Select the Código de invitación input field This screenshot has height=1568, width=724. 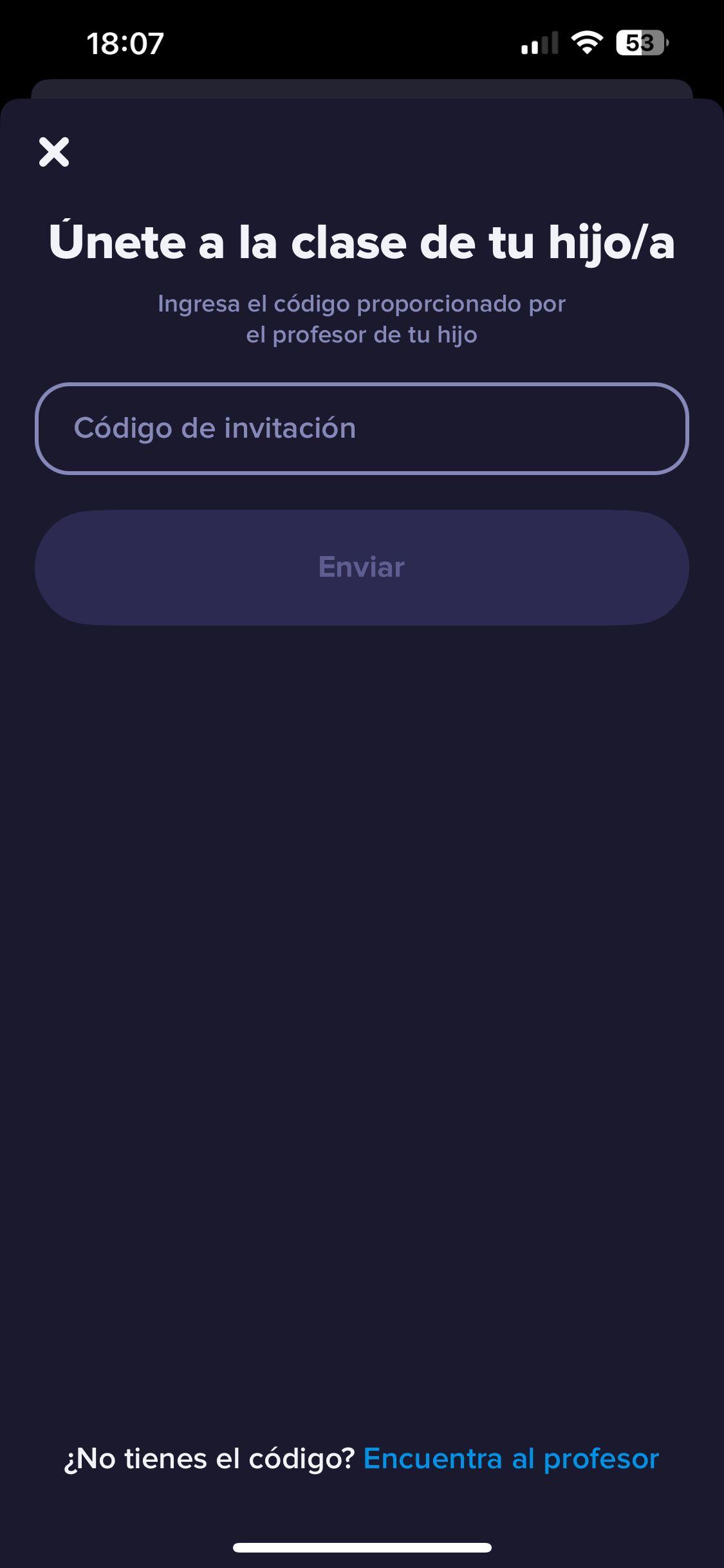[362, 428]
